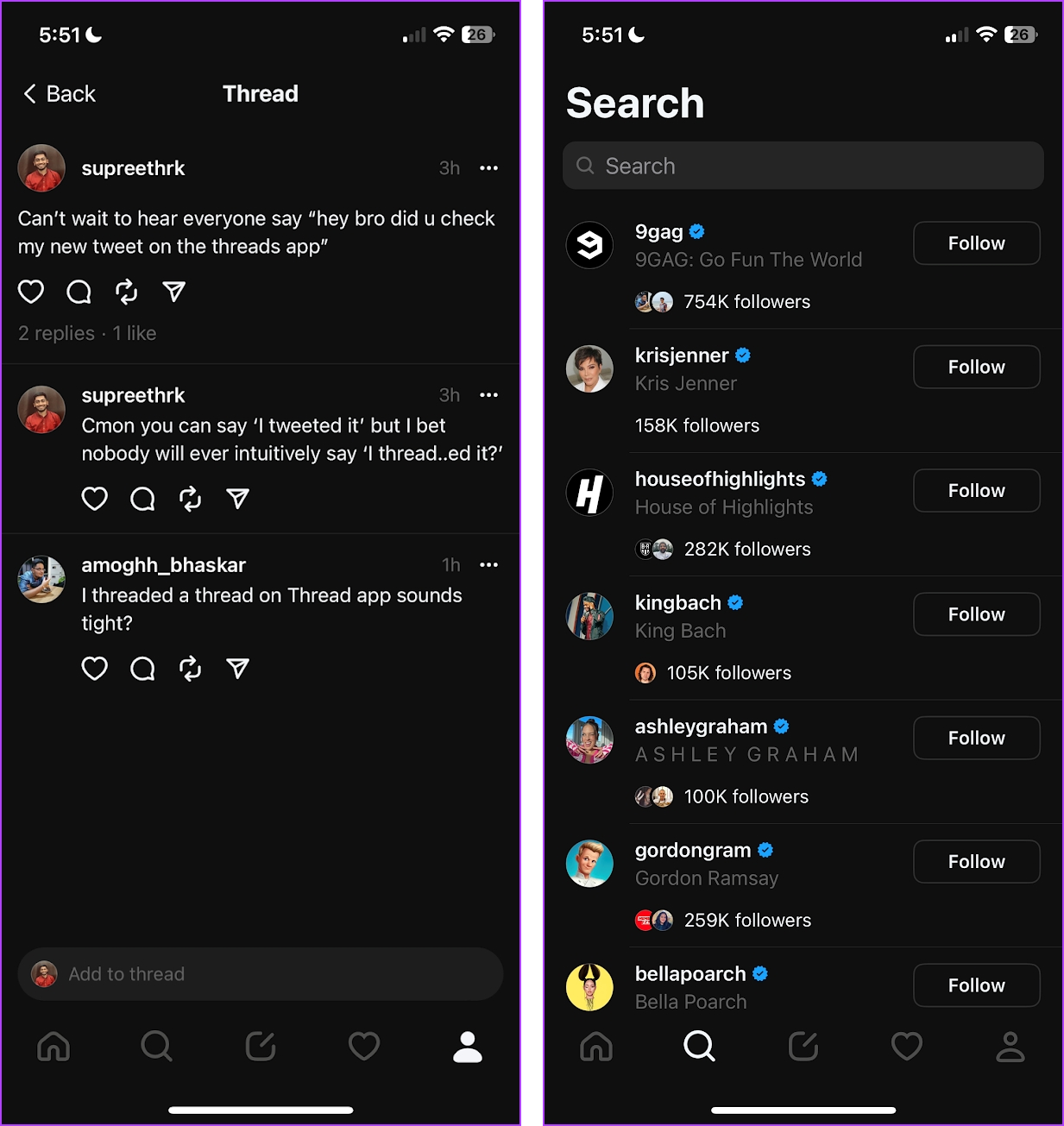Follow houseofhighlights
Screen dimensions: 1064x1126
(976, 491)
